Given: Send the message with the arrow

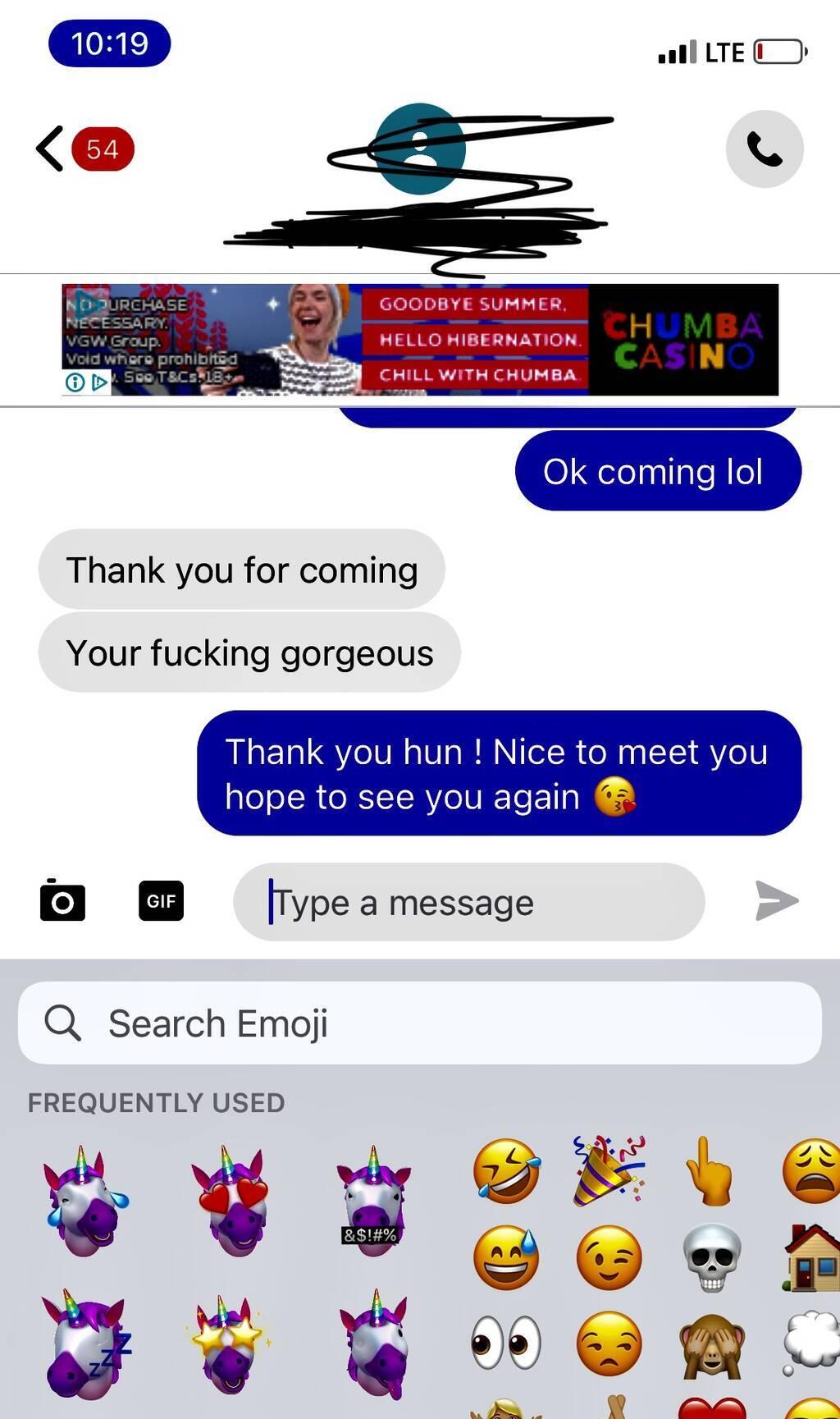Looking at the screenshot, I should [x=776, y=901].
